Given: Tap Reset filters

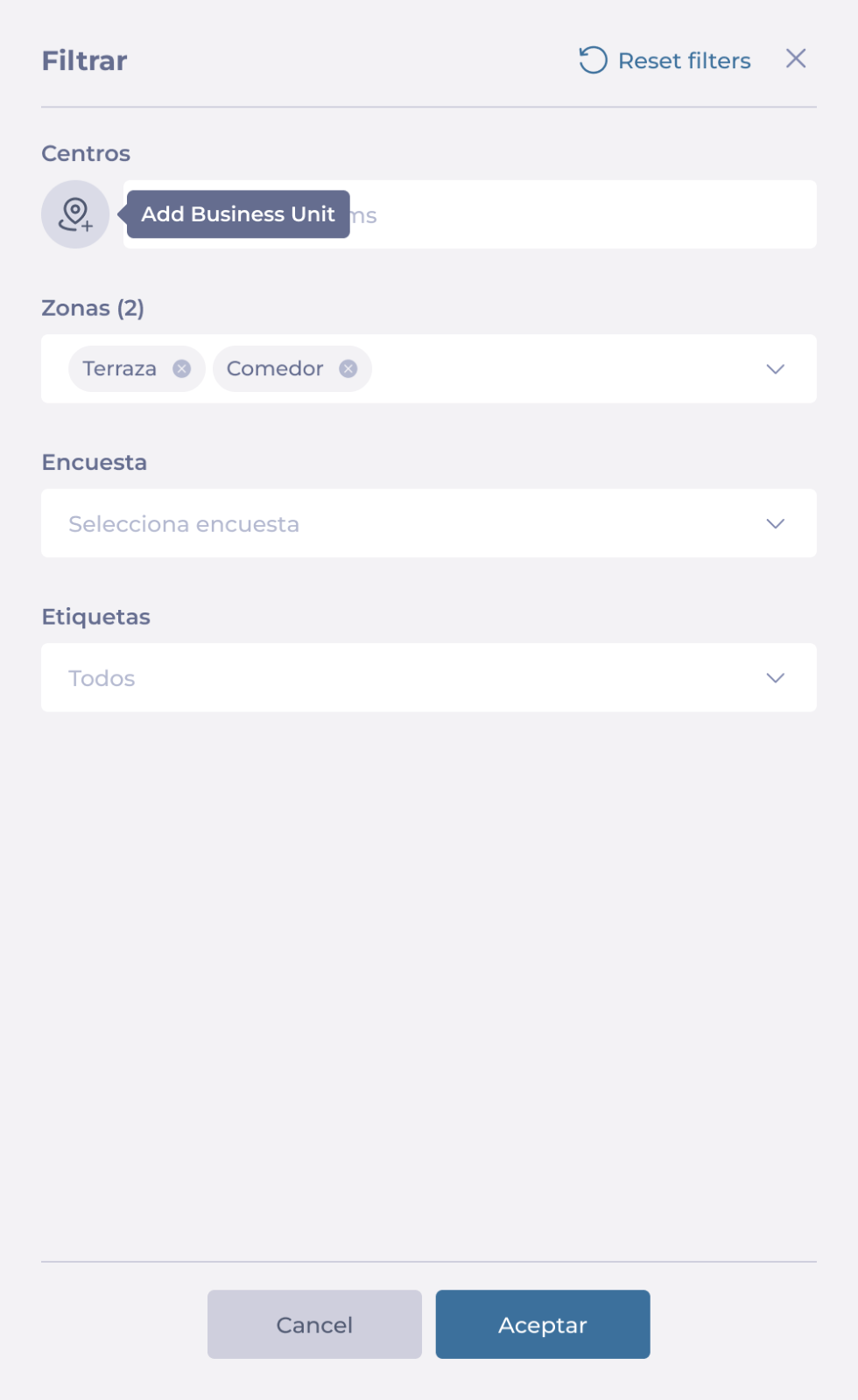Looking at the screenshot, I should click(x=665, y=60).
